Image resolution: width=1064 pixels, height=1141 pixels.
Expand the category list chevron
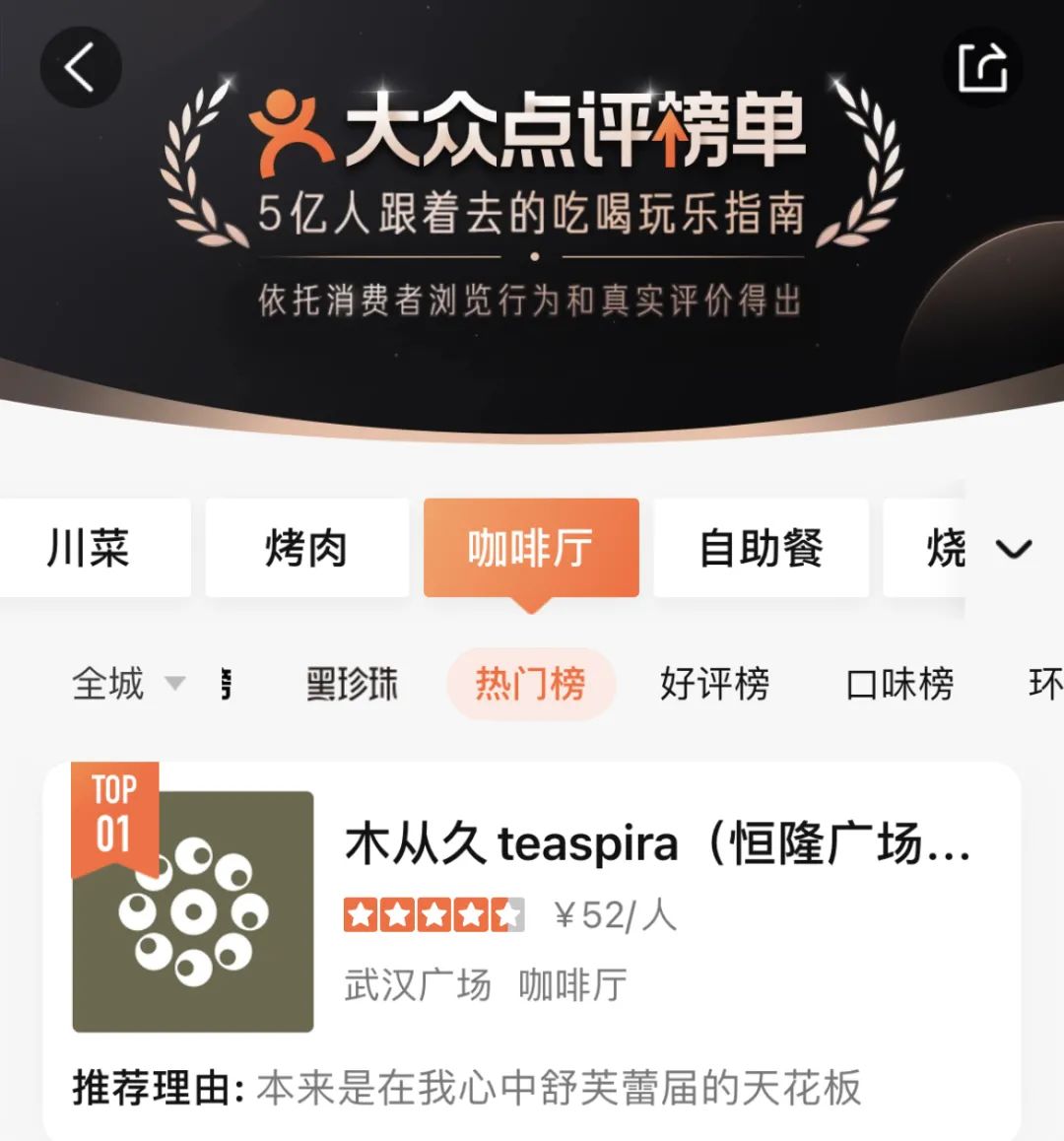pyautogui.click(x=1014, y=549)
